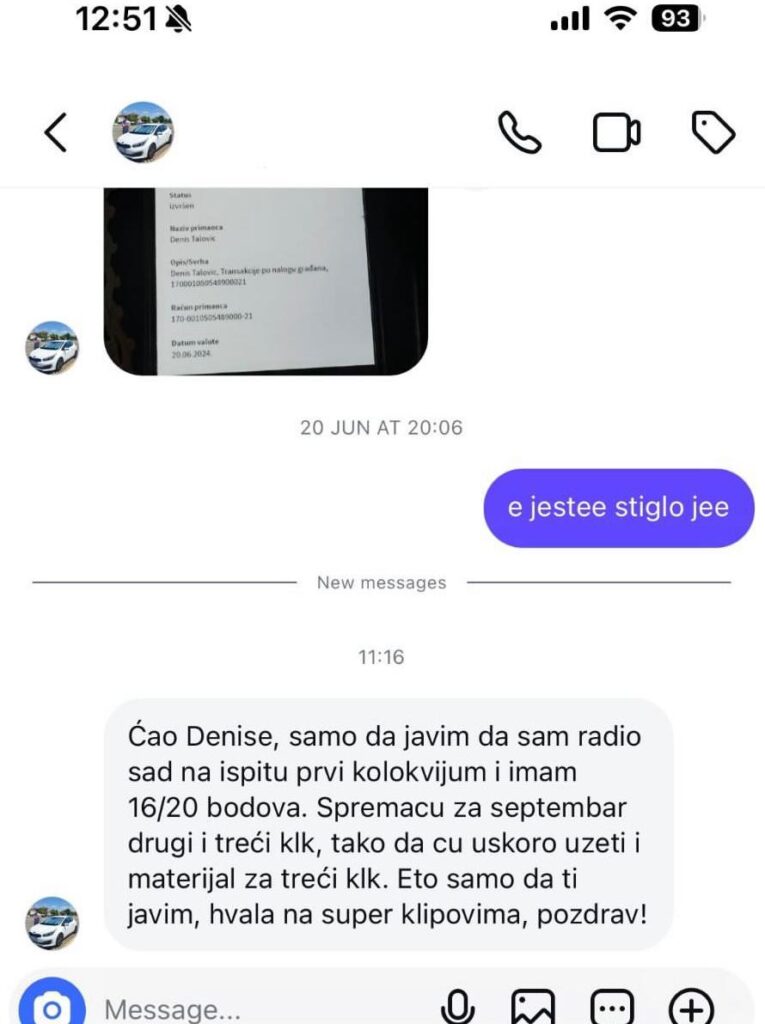Open the camera from message bar
This screenshot has width=765, height=1024.
(x=52, y=1006)
